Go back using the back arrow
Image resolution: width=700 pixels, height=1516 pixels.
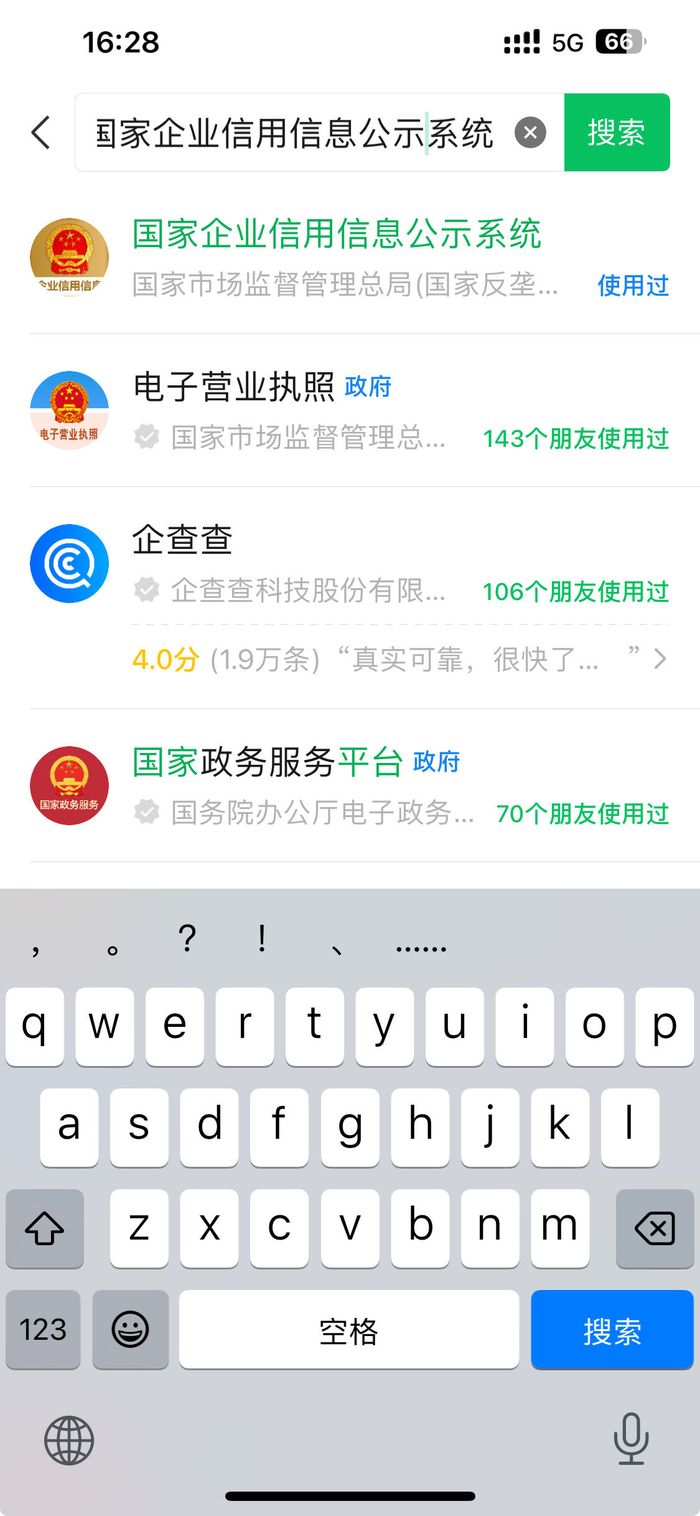[x=40, y=133]
